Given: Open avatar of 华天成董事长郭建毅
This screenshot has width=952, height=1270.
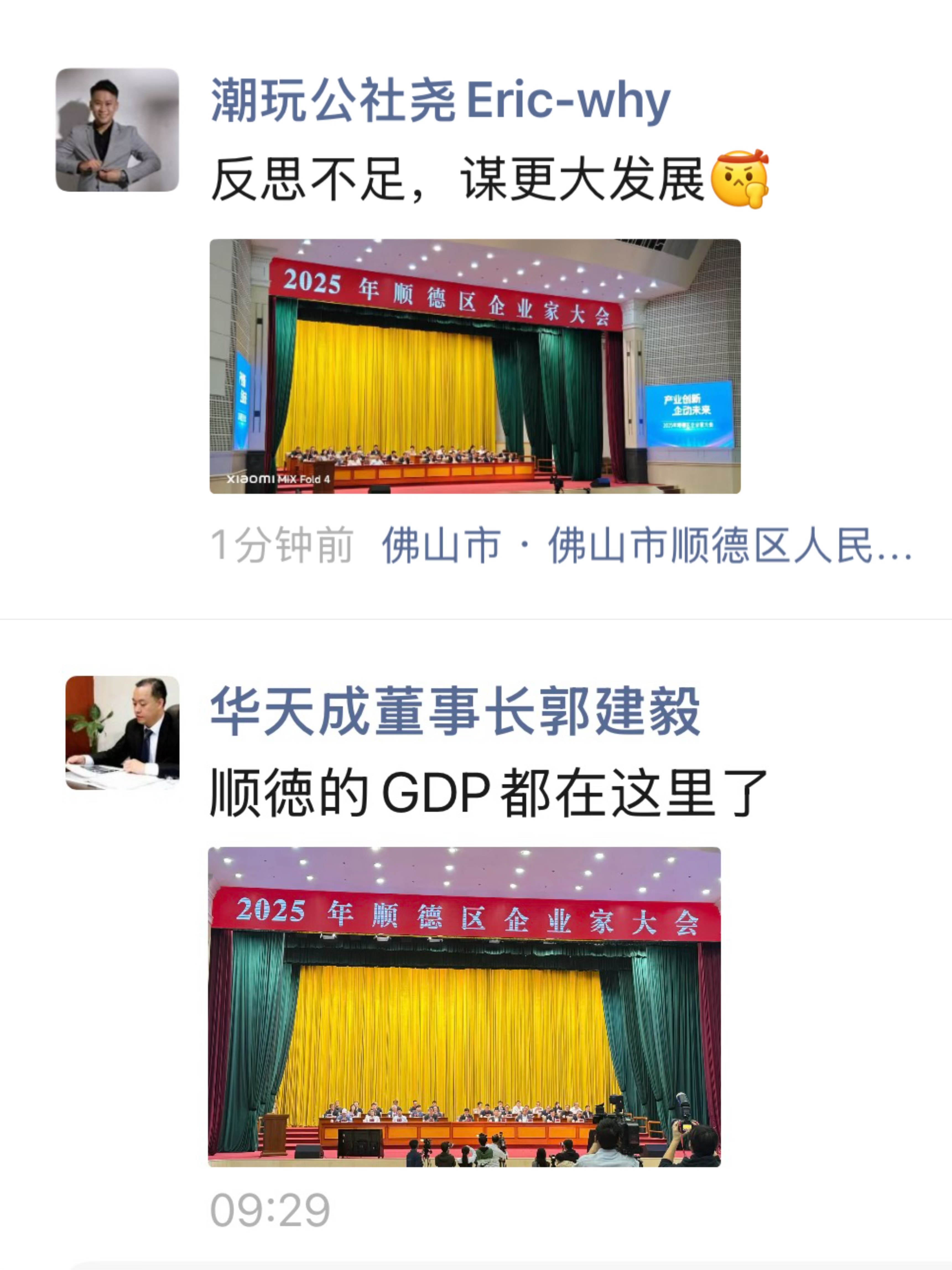Looking at the screenshot, I should [122, 733].
